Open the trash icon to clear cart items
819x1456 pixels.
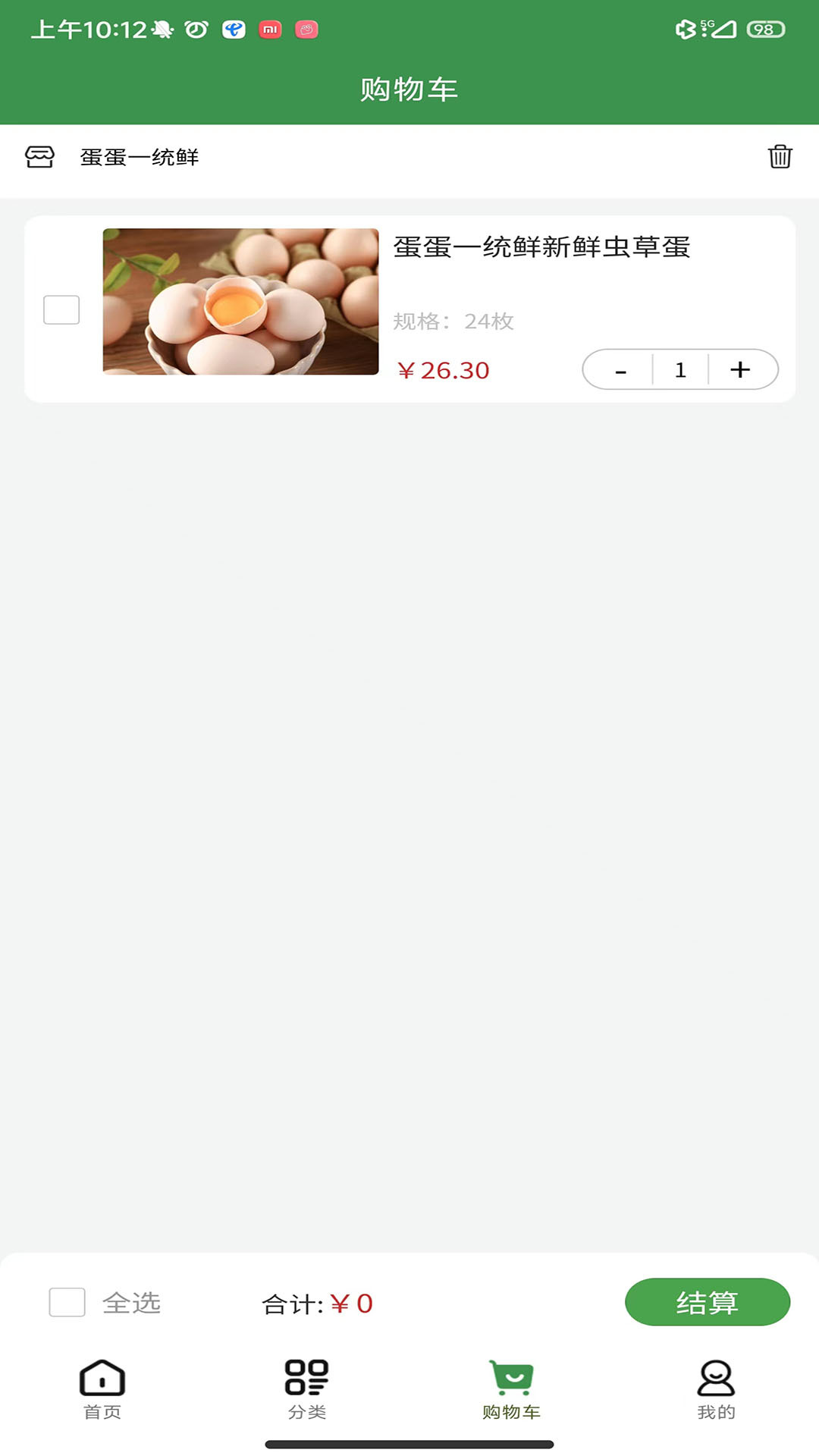[780, 157]
